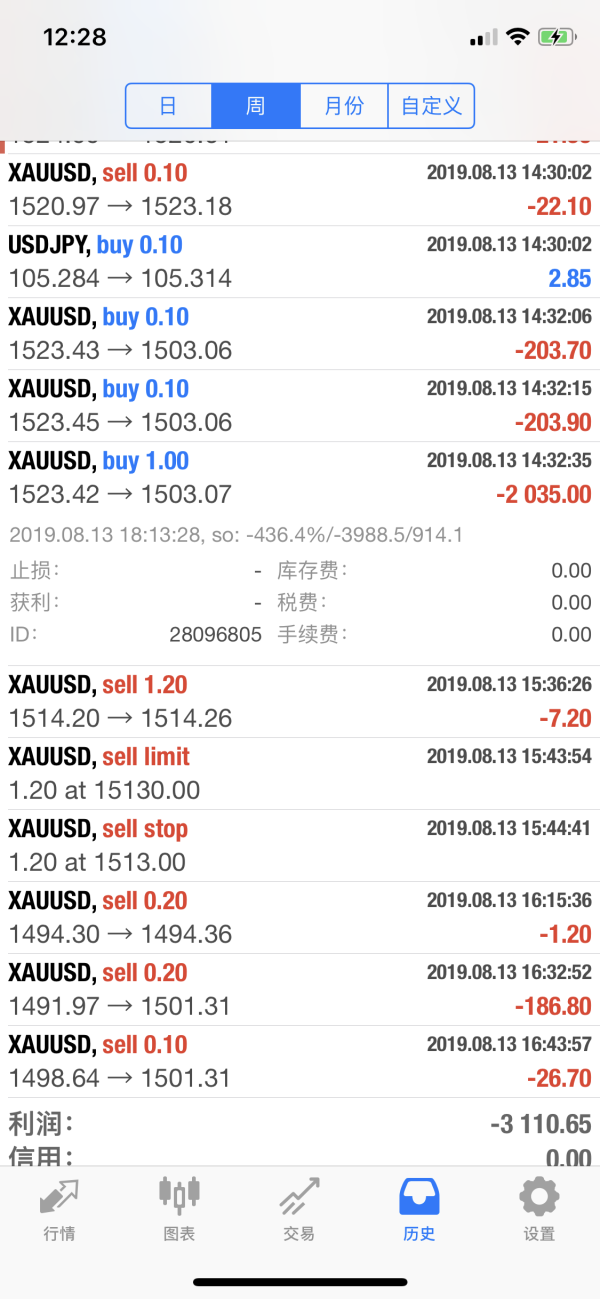Open the XAUUSD sell limit order row

[300, 774]
